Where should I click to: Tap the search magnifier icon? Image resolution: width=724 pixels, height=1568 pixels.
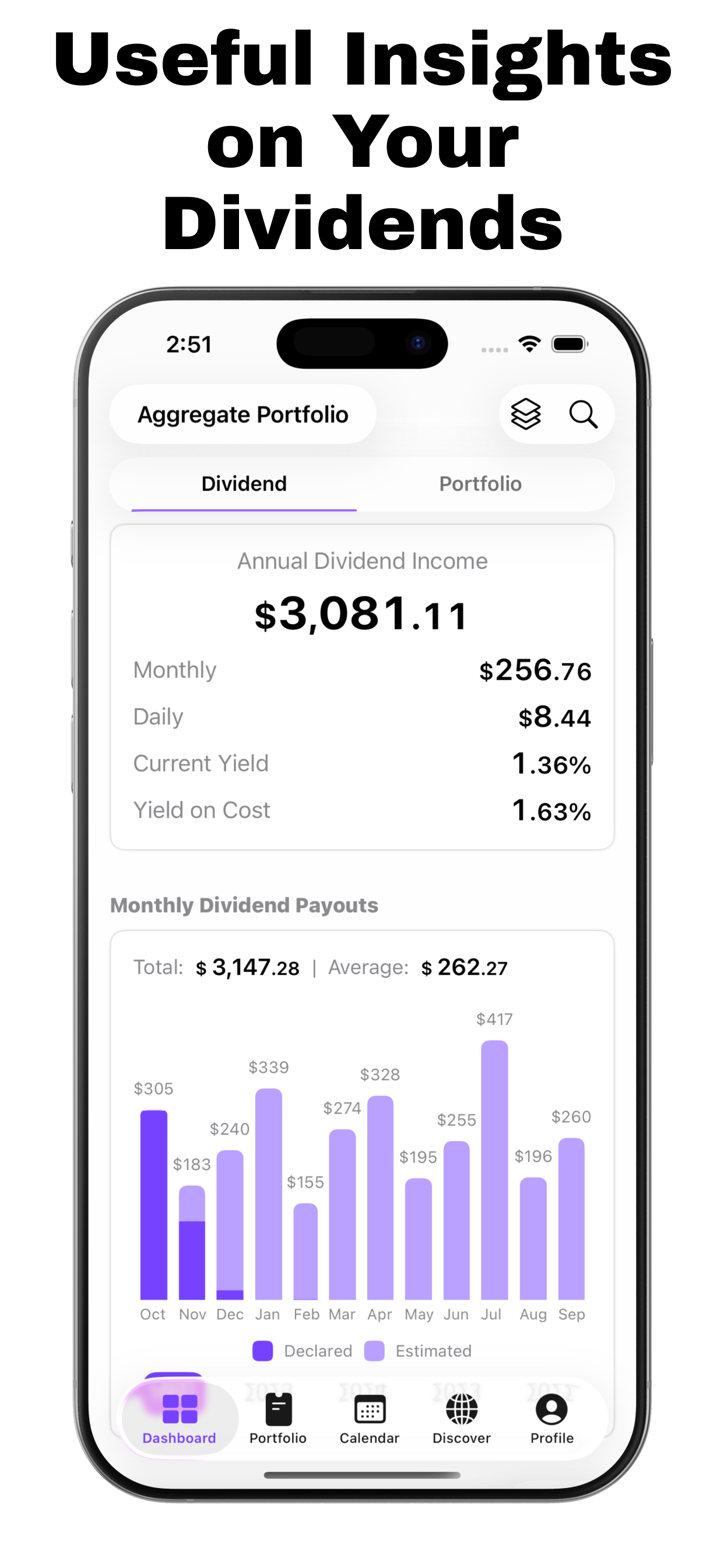coord(584,415)
